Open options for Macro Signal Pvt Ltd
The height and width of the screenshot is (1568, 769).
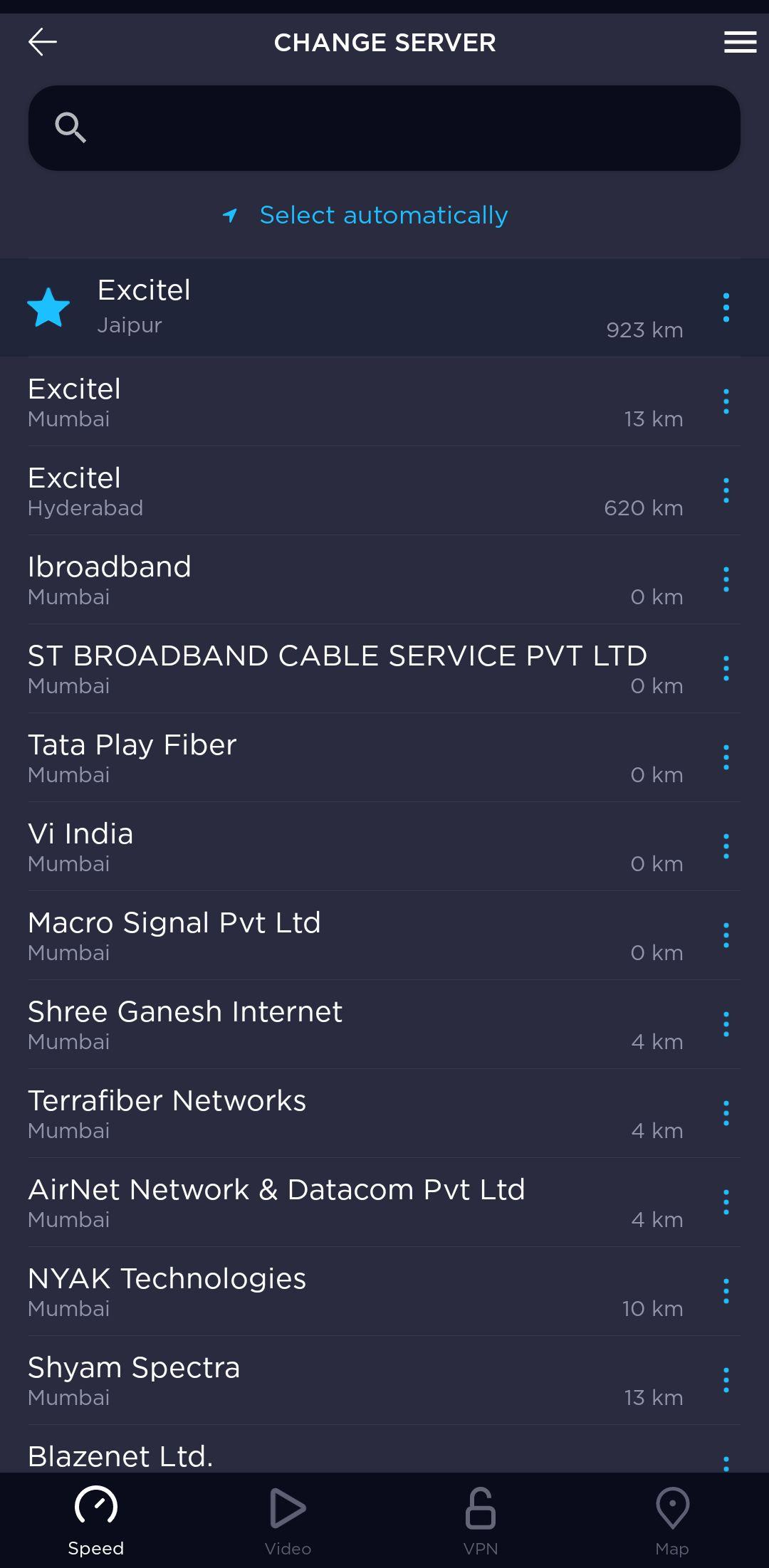(726, 935)
